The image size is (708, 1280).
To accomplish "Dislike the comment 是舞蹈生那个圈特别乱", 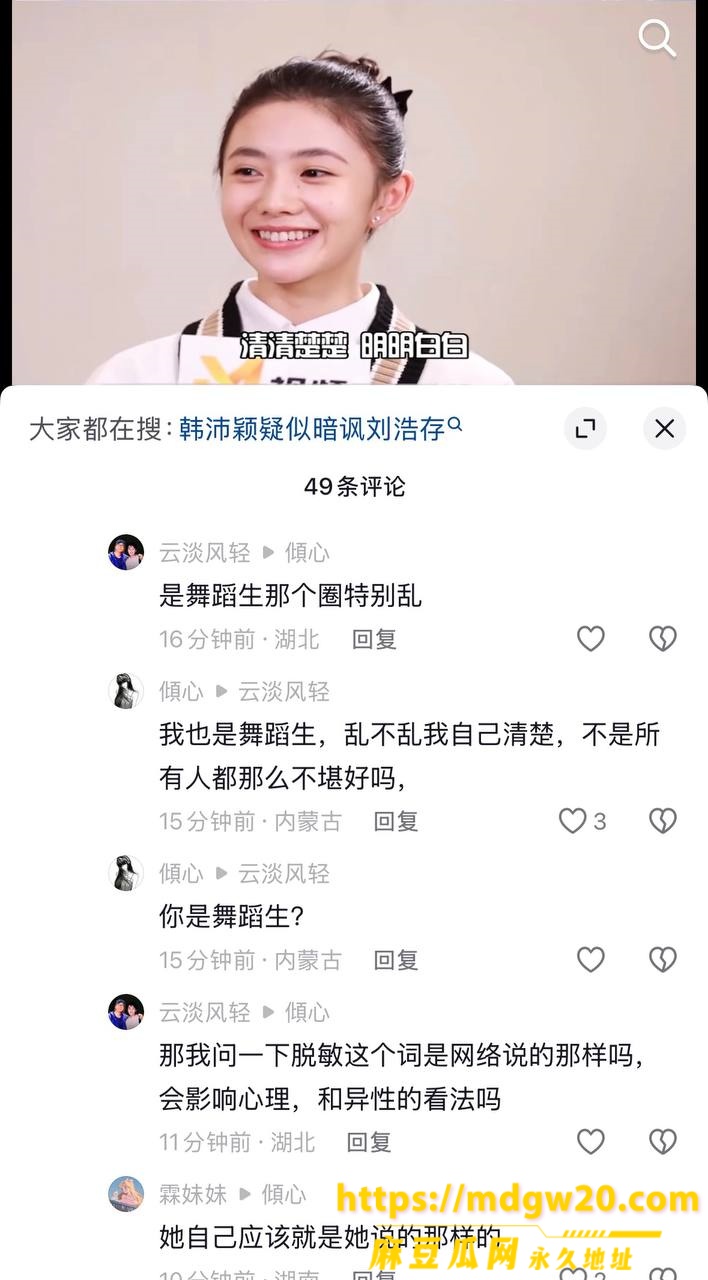I will point(663,639).
